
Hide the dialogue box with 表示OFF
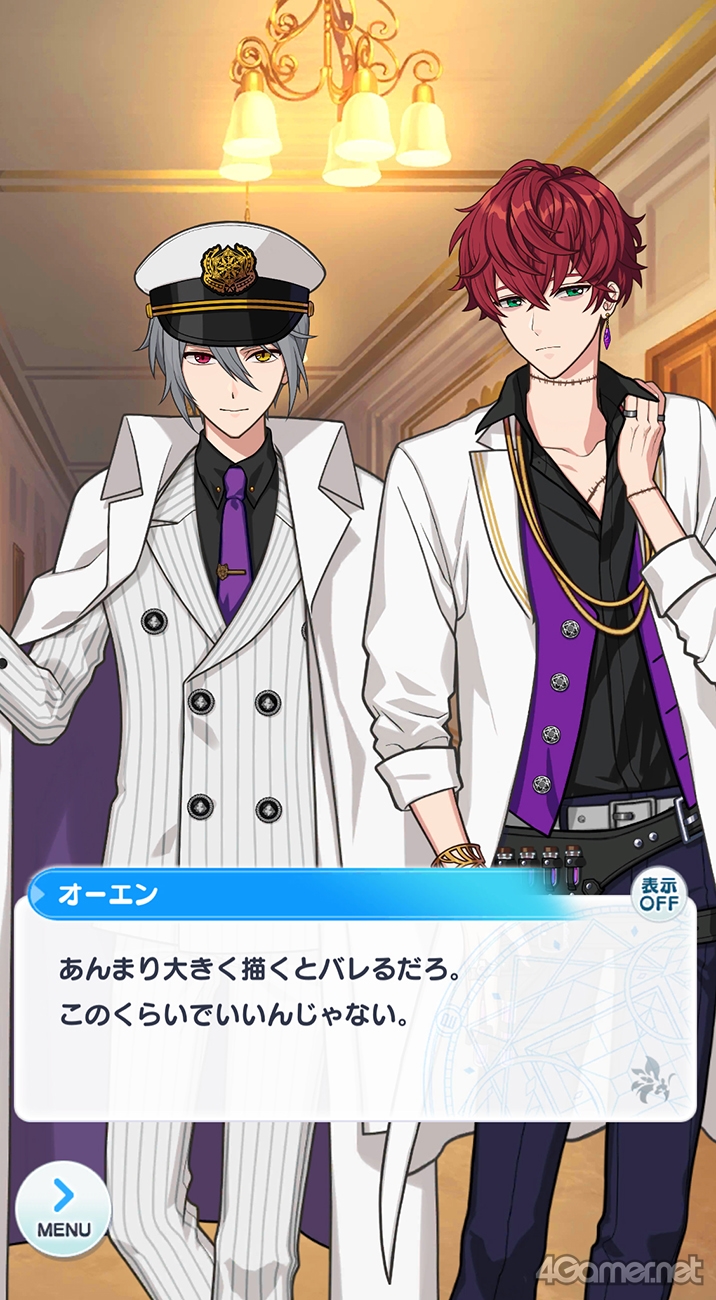659,894
